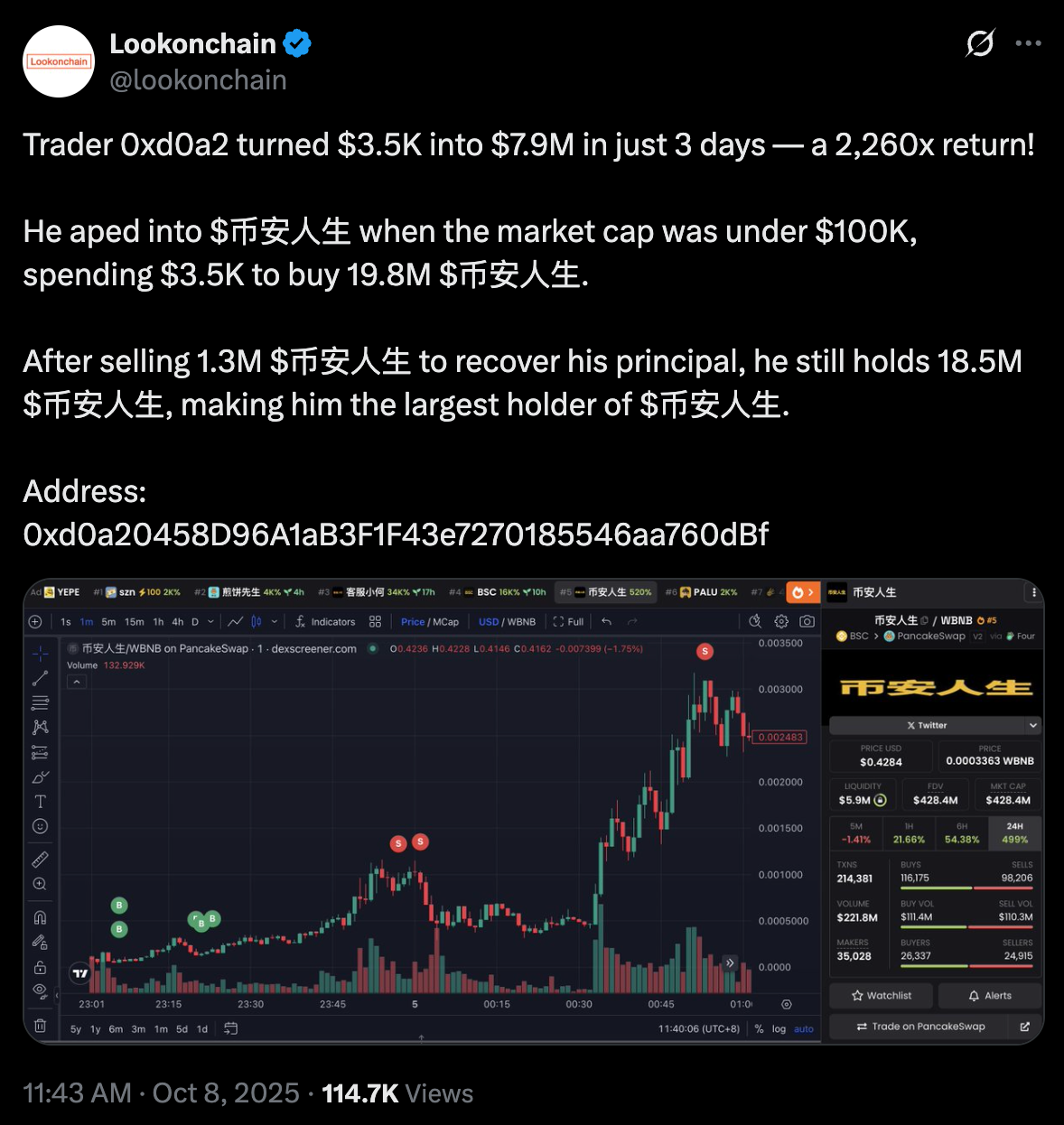Open the attached DexScreener chart image
Image resolution: width=1064 pixels, height=1125 pixels.
[x=533, y=811]
